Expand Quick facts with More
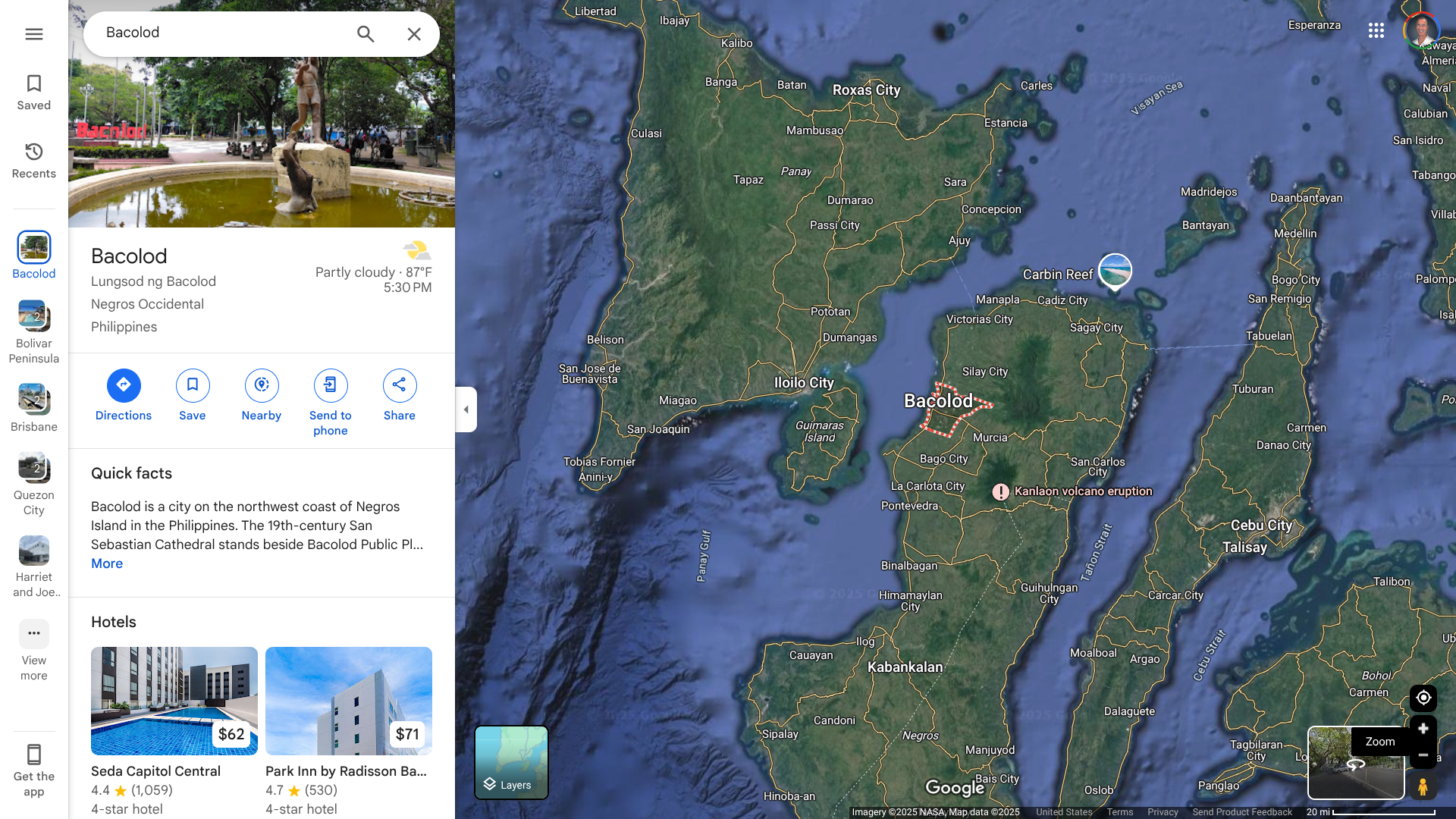The image size is (1456, 819). [107, 563]
